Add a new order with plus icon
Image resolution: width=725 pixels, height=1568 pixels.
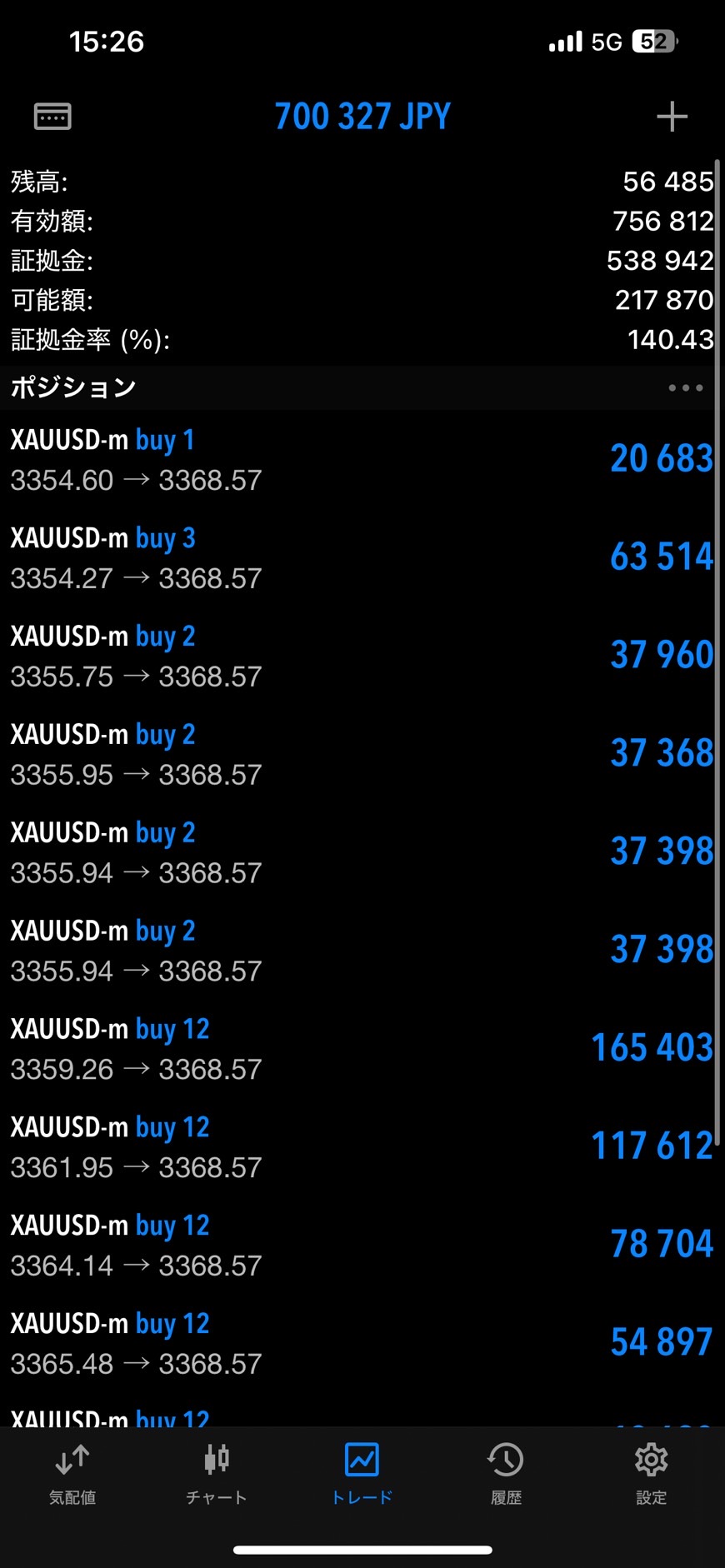coord(672,117)
